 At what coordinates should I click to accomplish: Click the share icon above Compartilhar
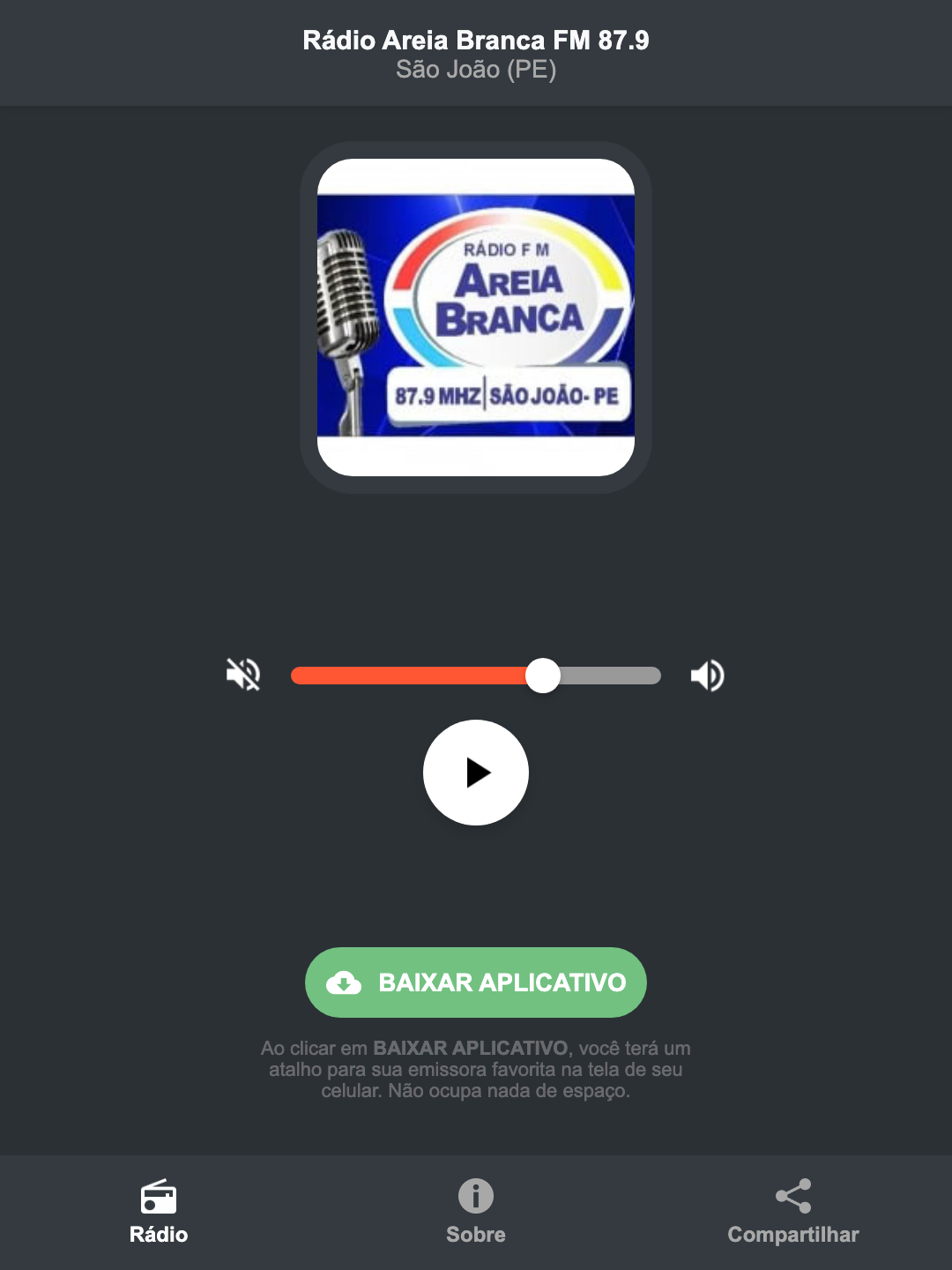coord(793,1195)
